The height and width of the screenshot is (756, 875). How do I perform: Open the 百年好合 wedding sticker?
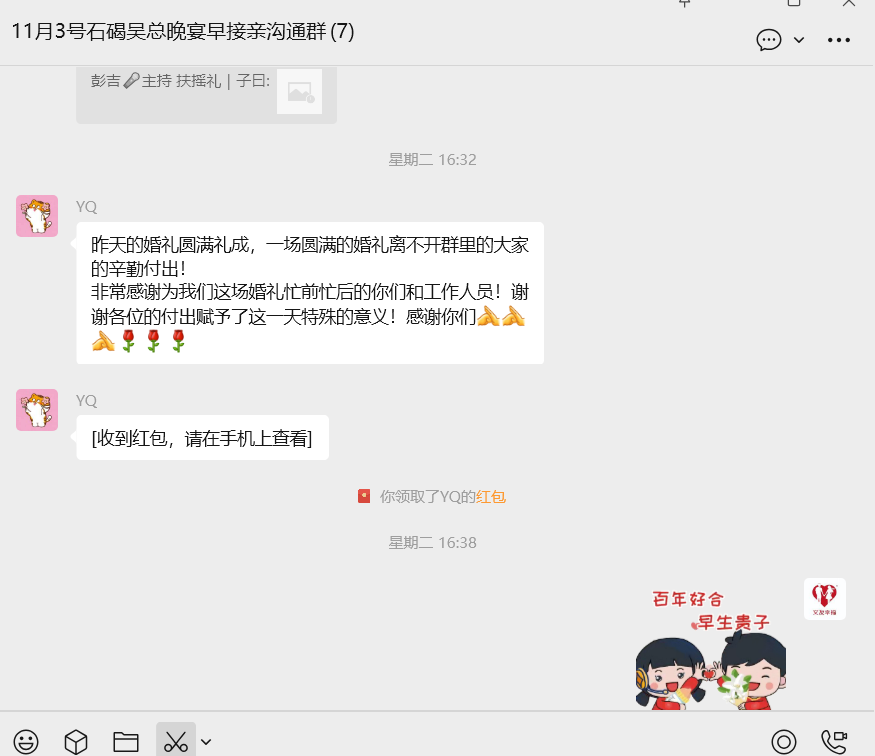coord(711,648)
